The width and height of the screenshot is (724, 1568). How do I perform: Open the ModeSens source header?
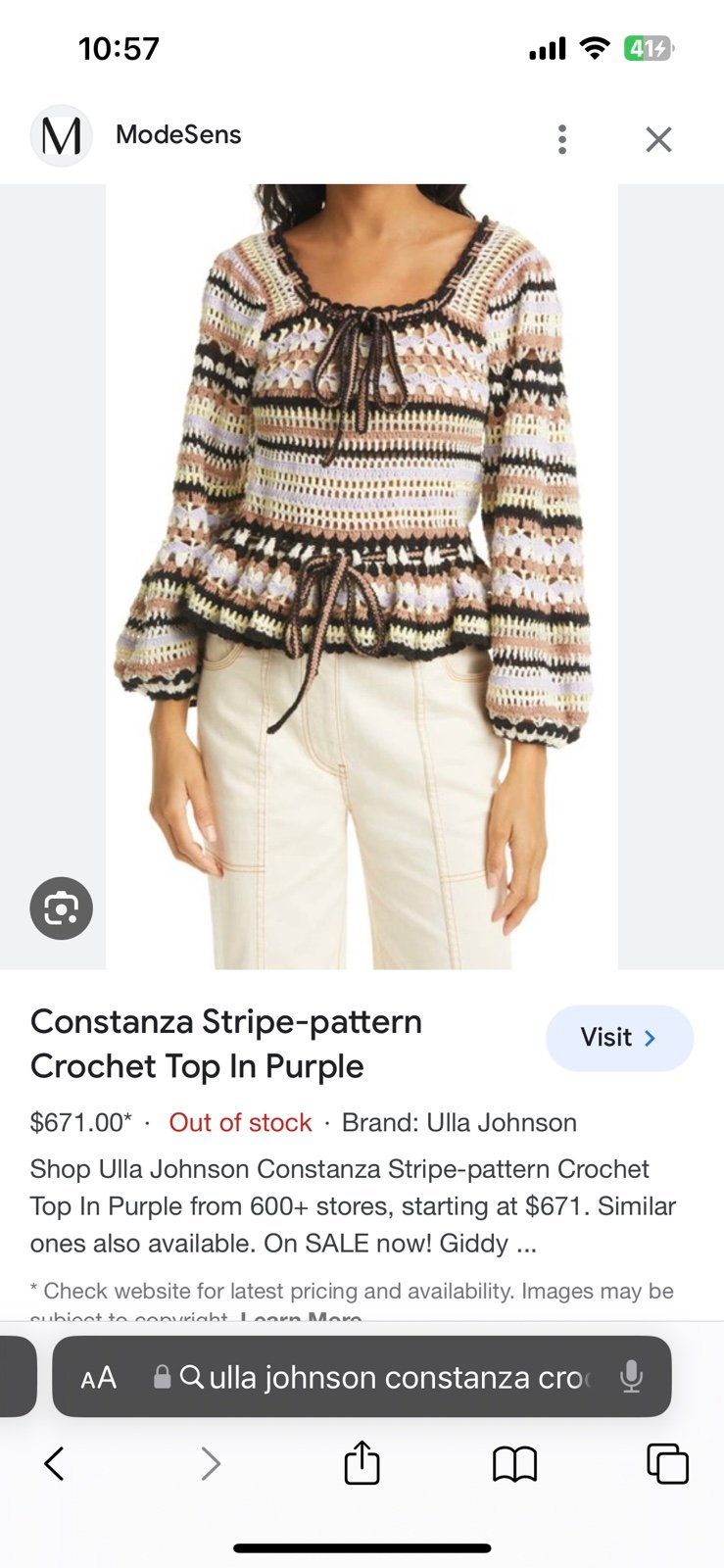(x=137, y=136)
